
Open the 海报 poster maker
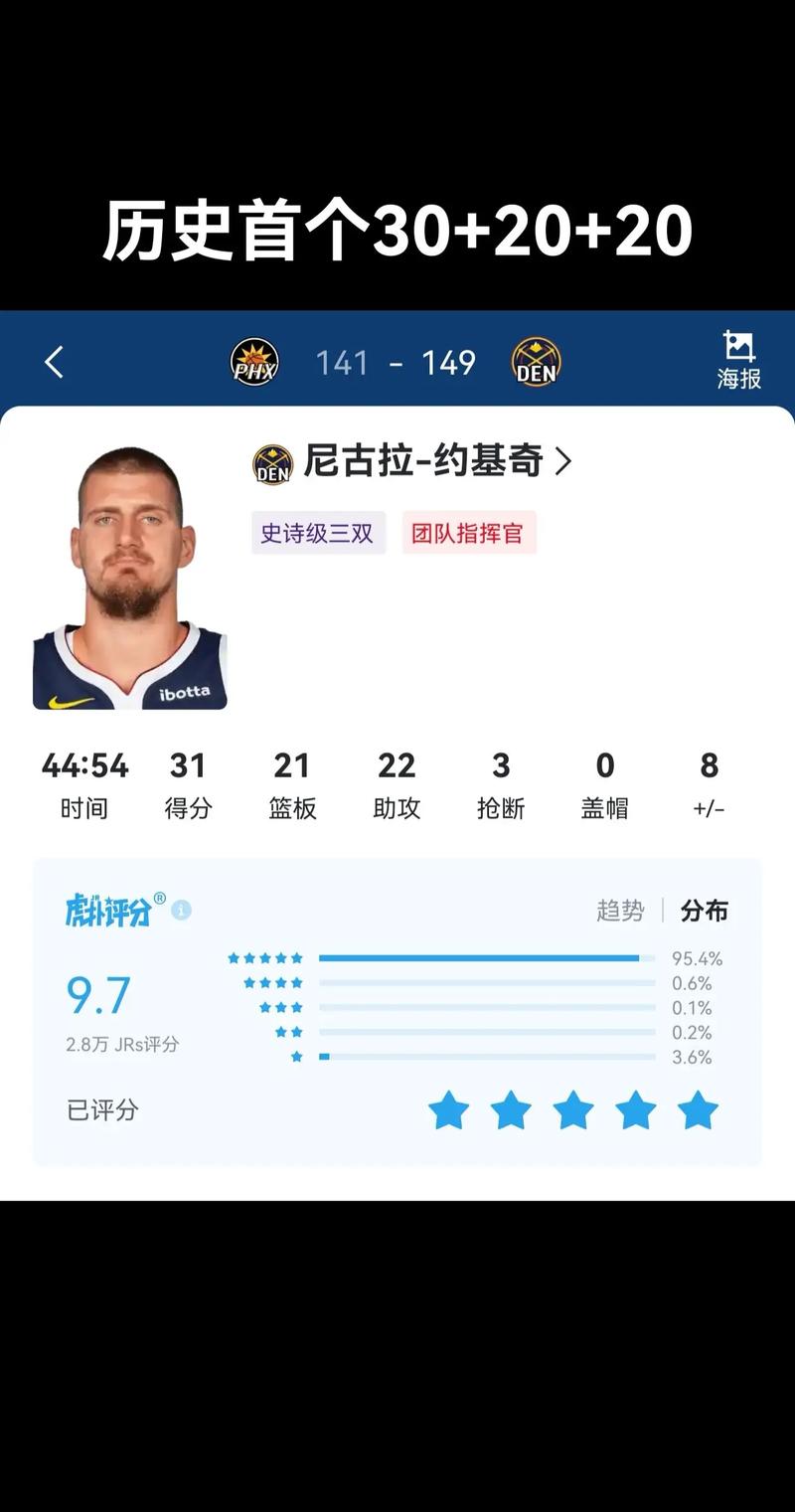pyautogui.click(x=738, y=360)
